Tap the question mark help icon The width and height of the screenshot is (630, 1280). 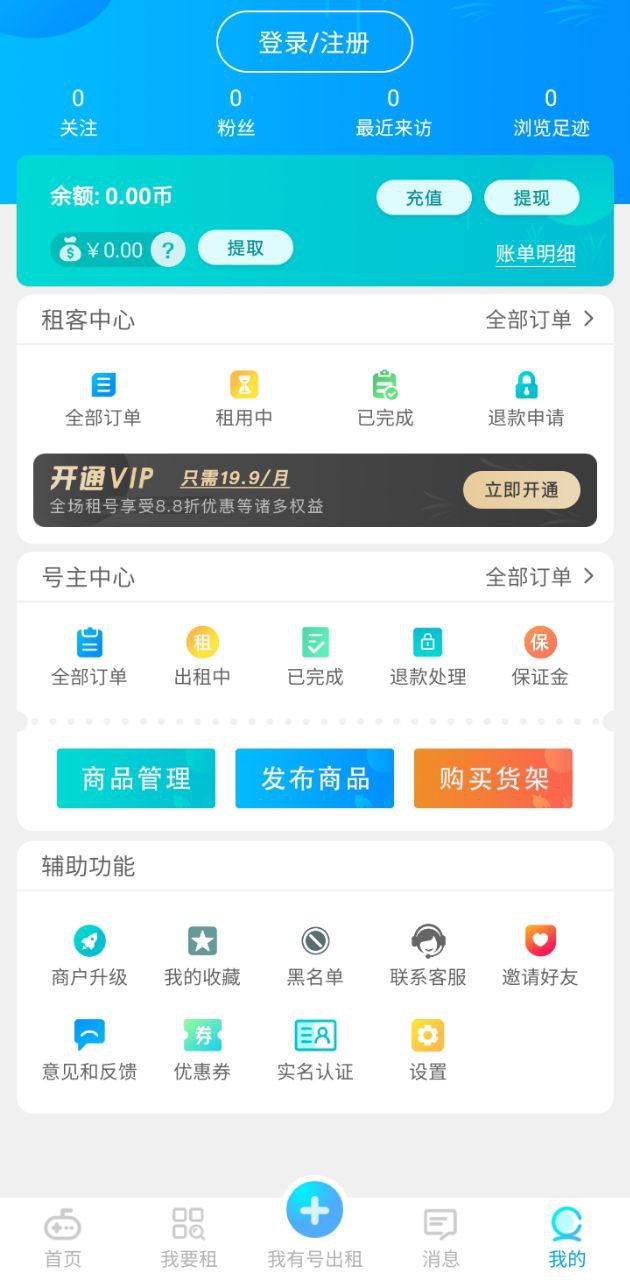tap(168, 251)
